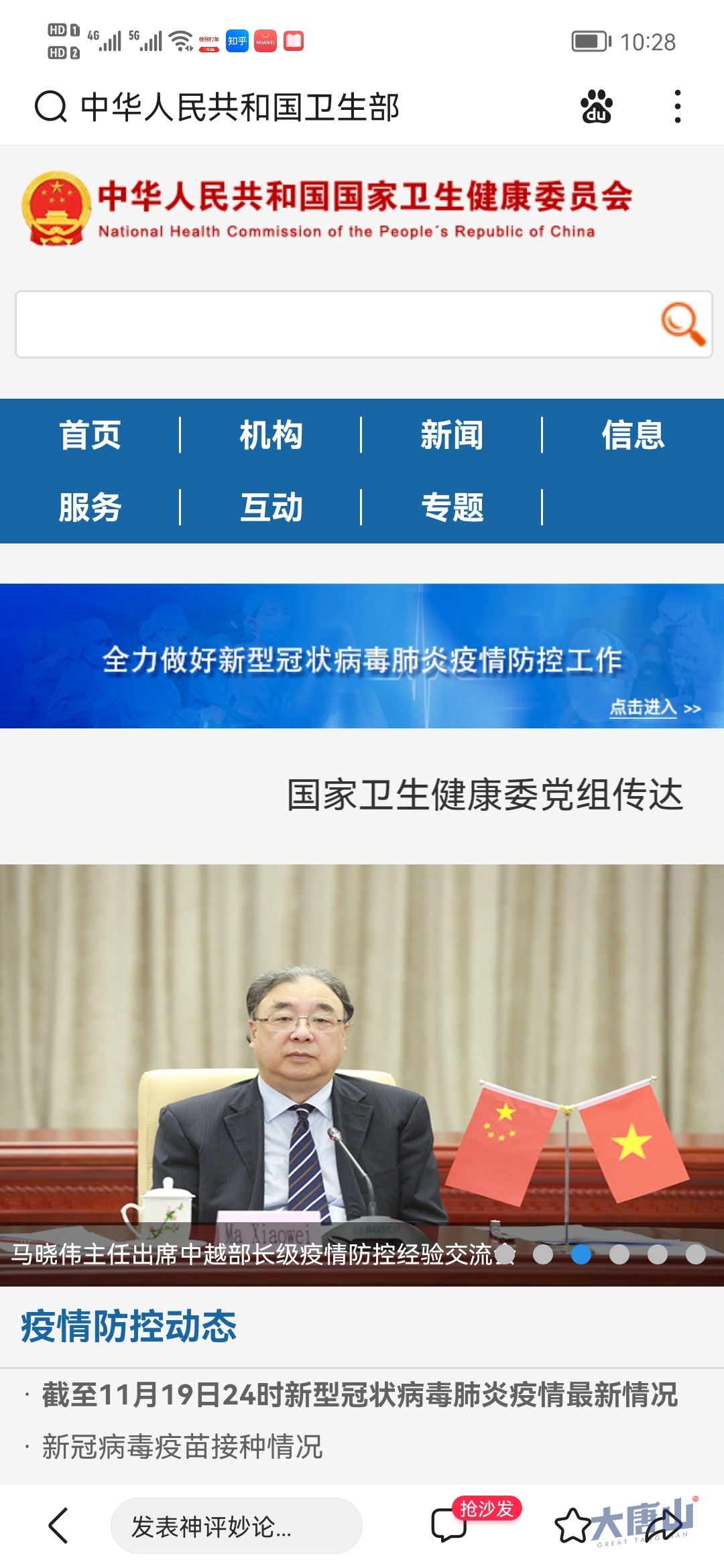Viewport: 724px width, 1568px height.
Task: Open the 互动 section
Action: tap(271, 507)
